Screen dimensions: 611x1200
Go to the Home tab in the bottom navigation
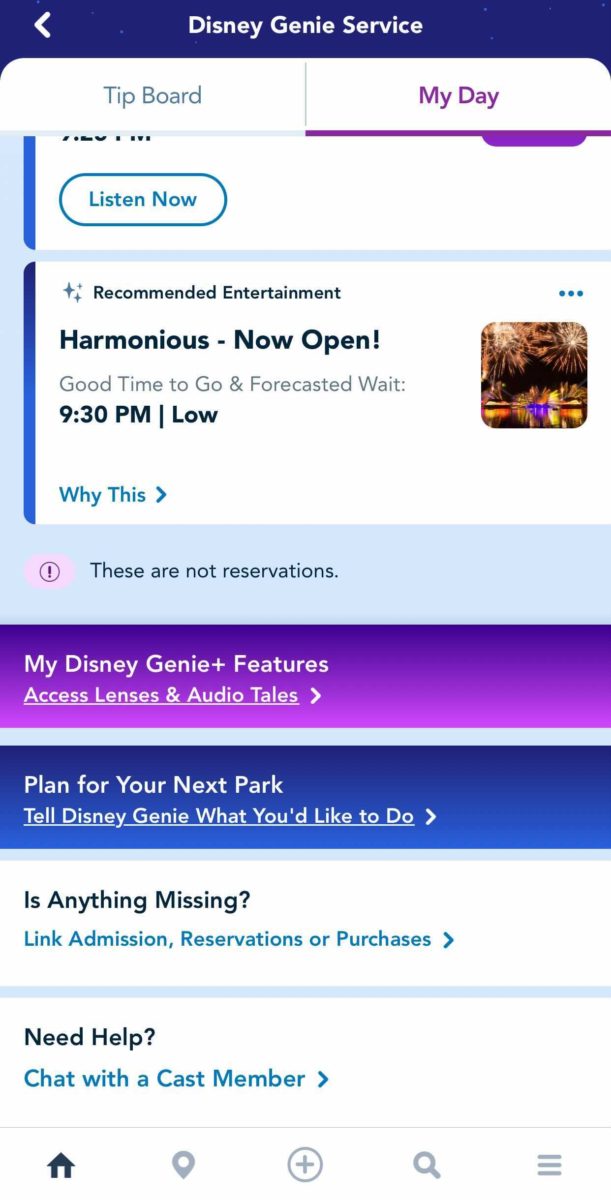(61, 1164)
